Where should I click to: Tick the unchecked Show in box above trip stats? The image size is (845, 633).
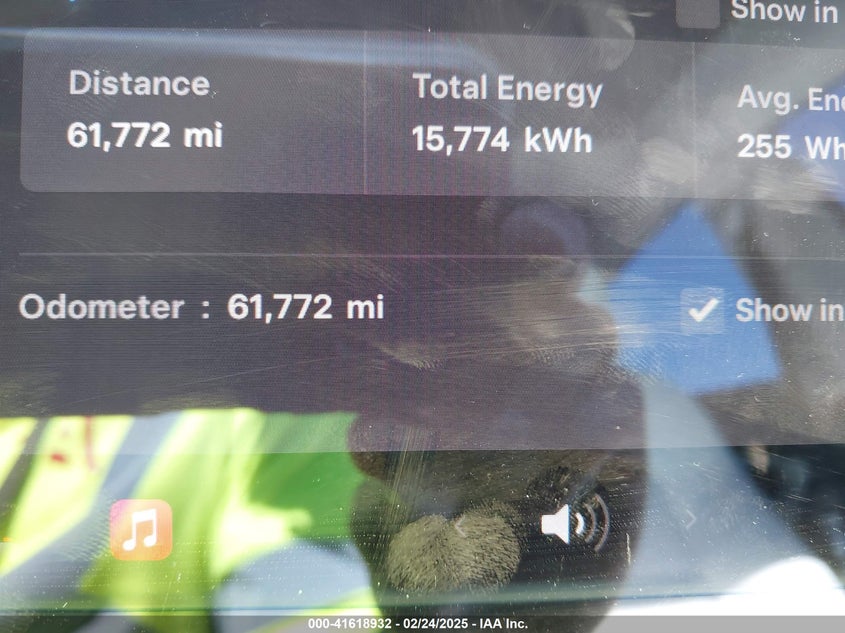pyautogui.click(x=698, y=11)
